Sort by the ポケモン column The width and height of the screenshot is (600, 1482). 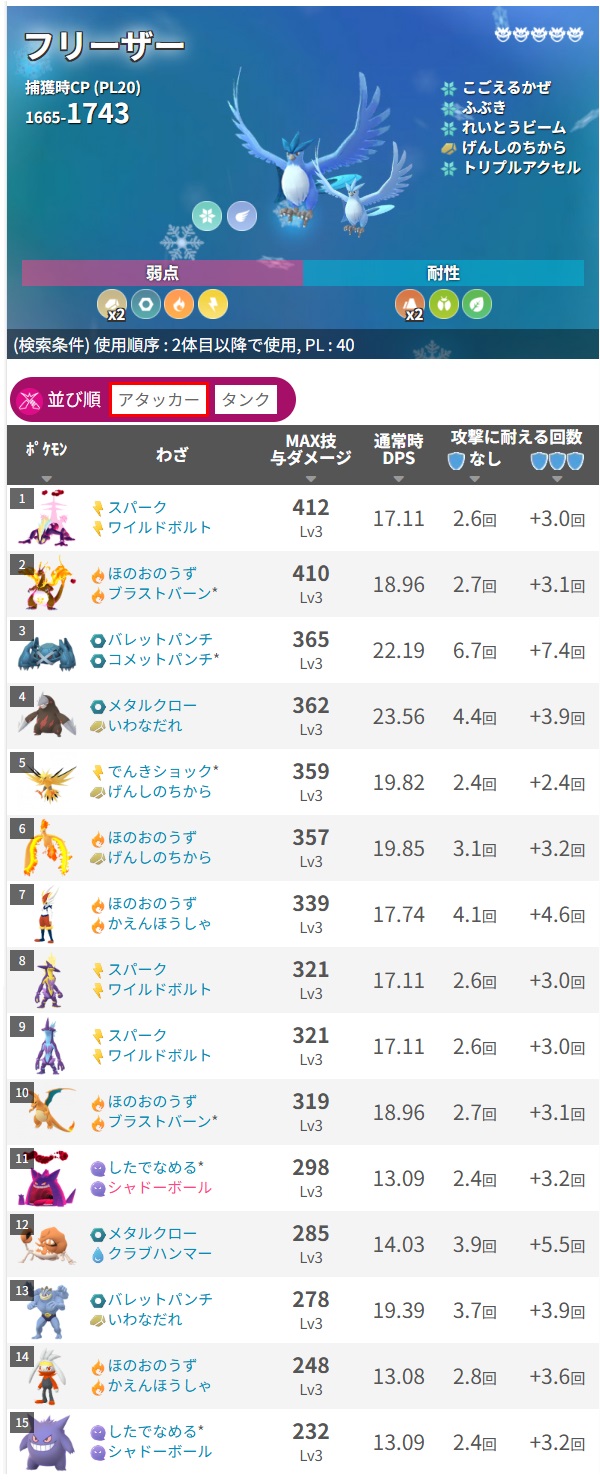[46, 456]
